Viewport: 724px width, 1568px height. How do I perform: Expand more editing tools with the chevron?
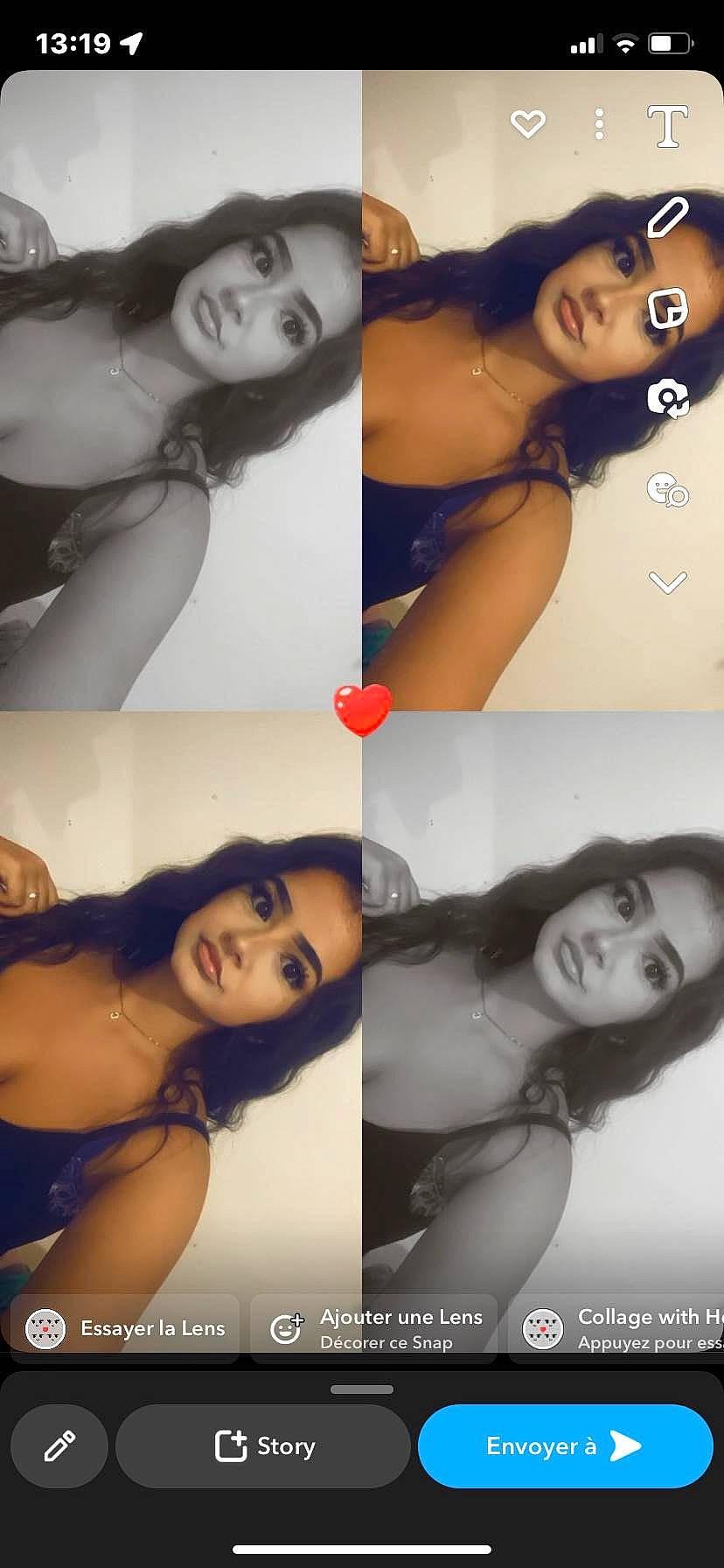point(667,582)
